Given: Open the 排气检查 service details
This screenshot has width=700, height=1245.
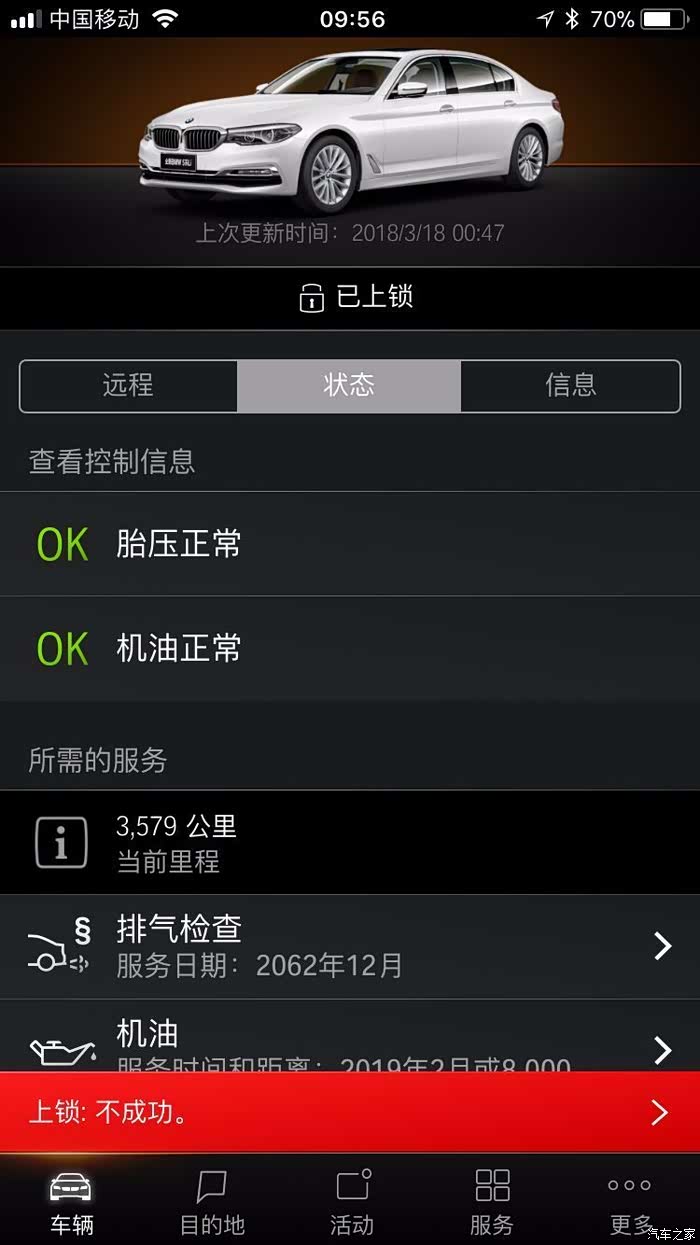Looking at the screenshot, I should tap(350, 946).
